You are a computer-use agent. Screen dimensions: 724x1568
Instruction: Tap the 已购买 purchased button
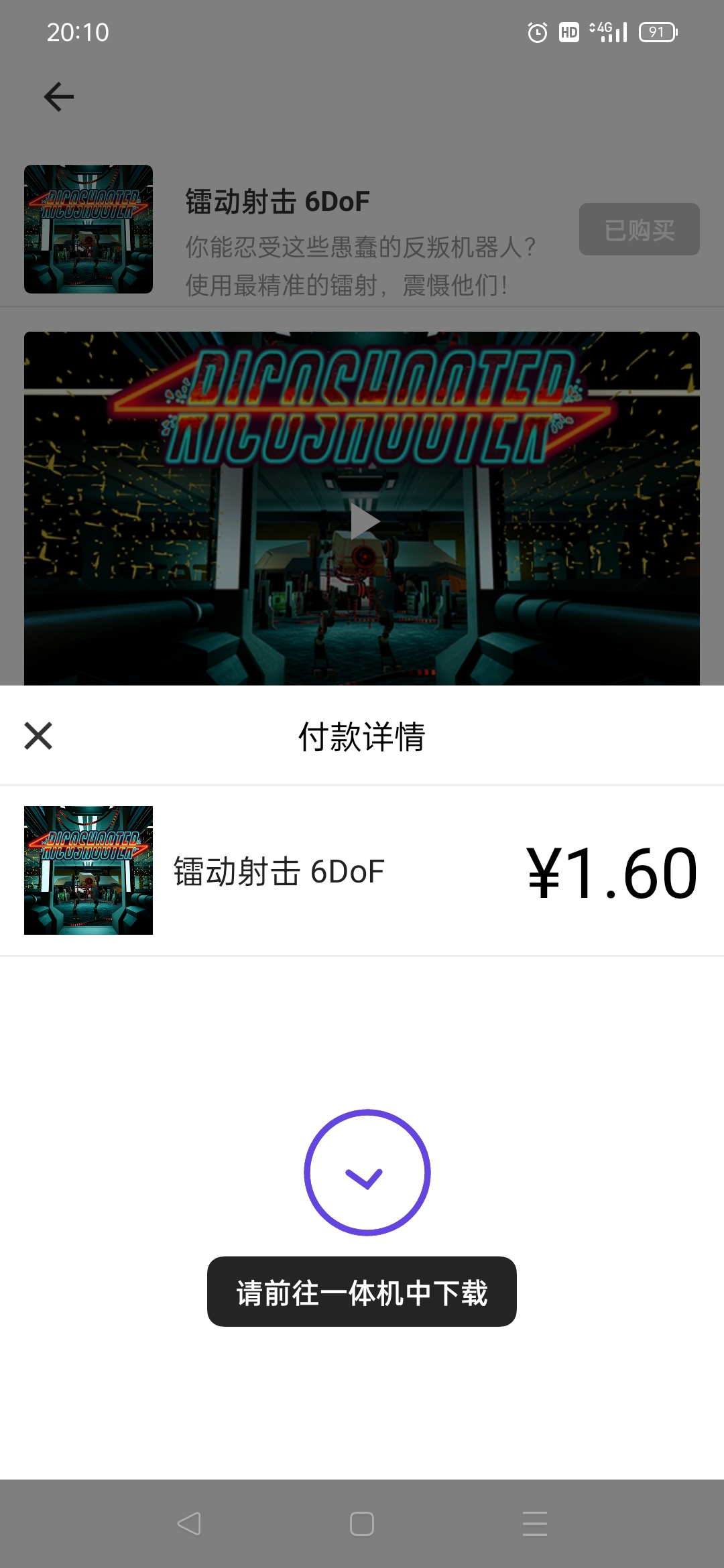click(x=639, y=229)
